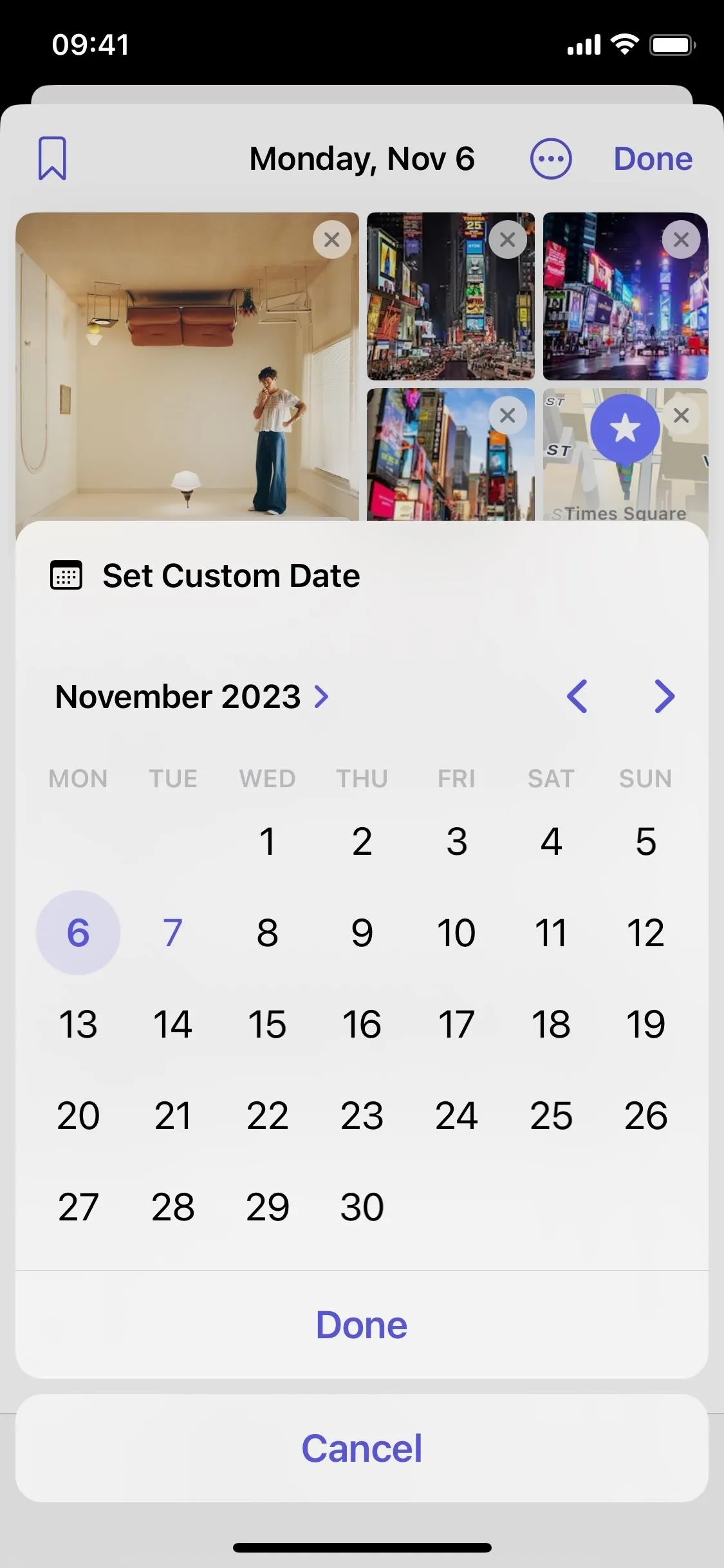The image size is (724, 1568).
Task: Choose November 20 on the calendar
Action: [78, 1115]
